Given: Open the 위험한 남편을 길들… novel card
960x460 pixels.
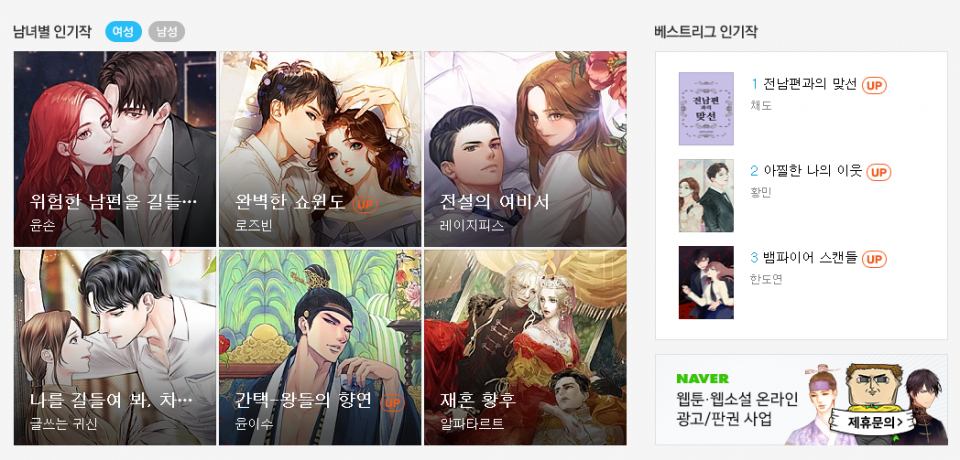Looking at the screenshot, I should pos(115,149).
